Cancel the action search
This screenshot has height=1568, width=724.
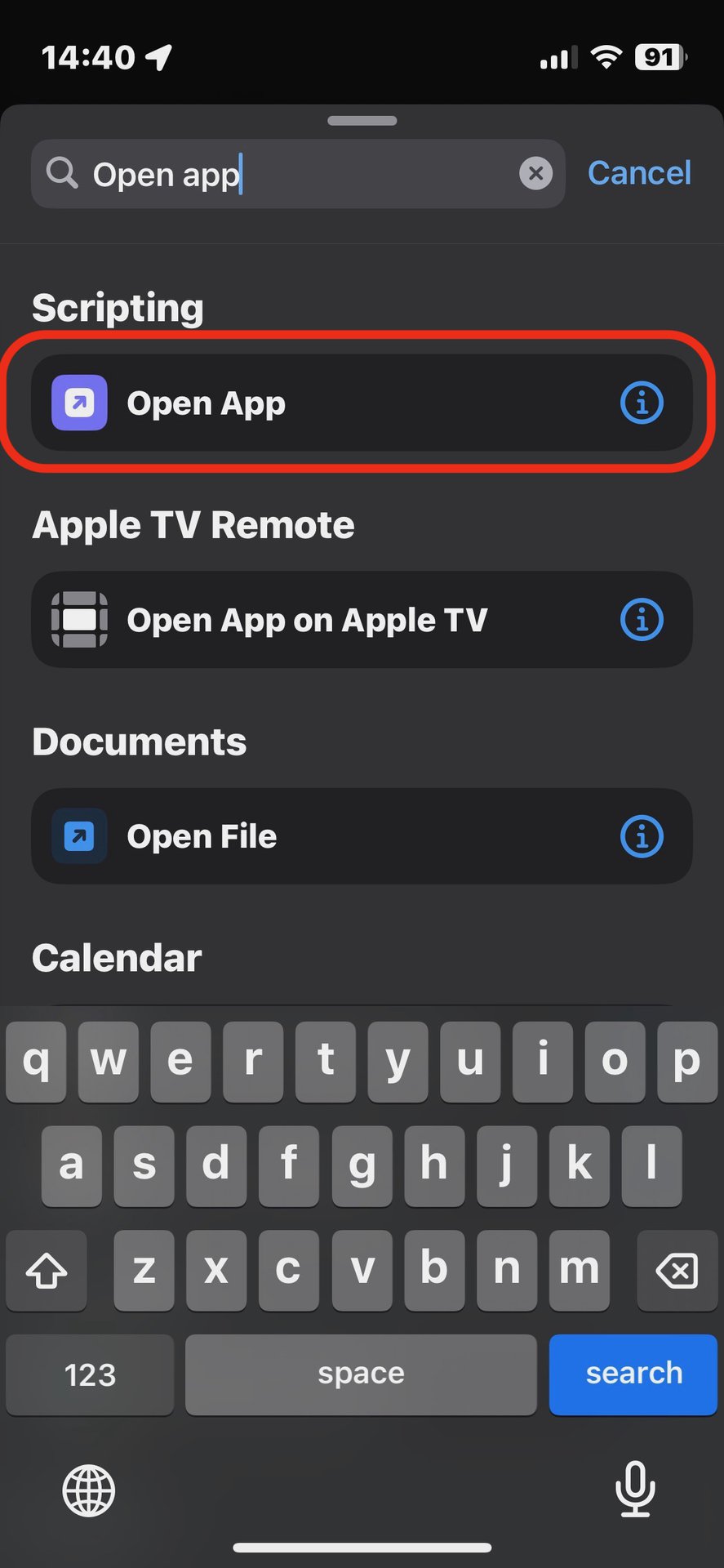point(638,173)
